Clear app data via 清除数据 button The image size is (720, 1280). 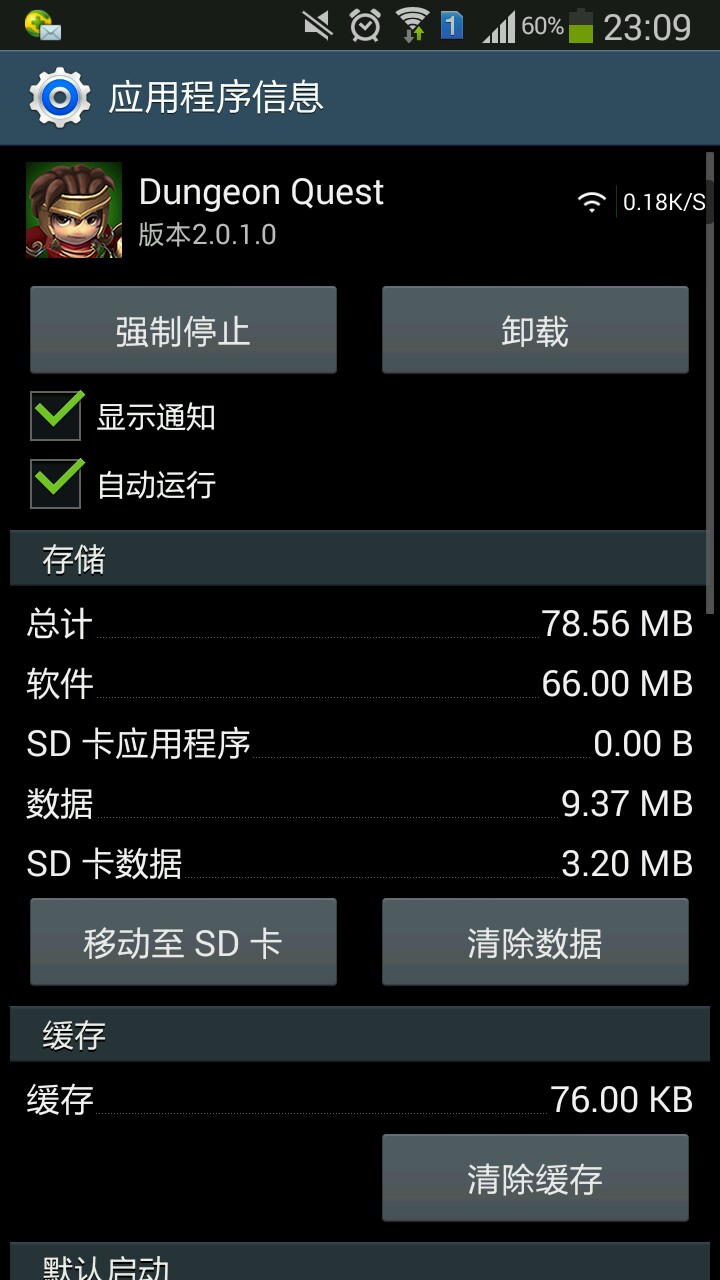pyautogui.click(x=535, y=943)
